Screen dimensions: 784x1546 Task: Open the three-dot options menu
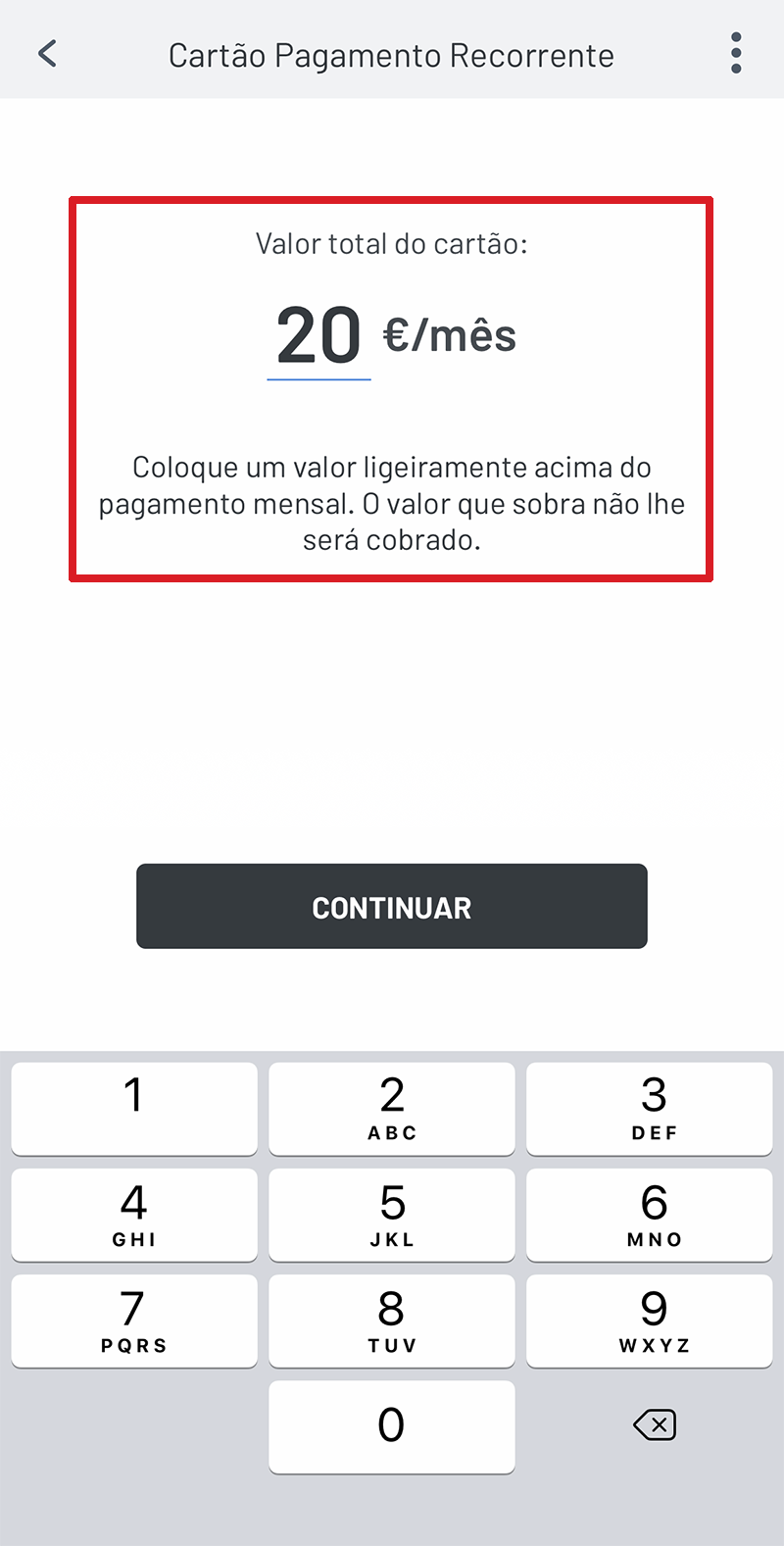tap(736, 54)
